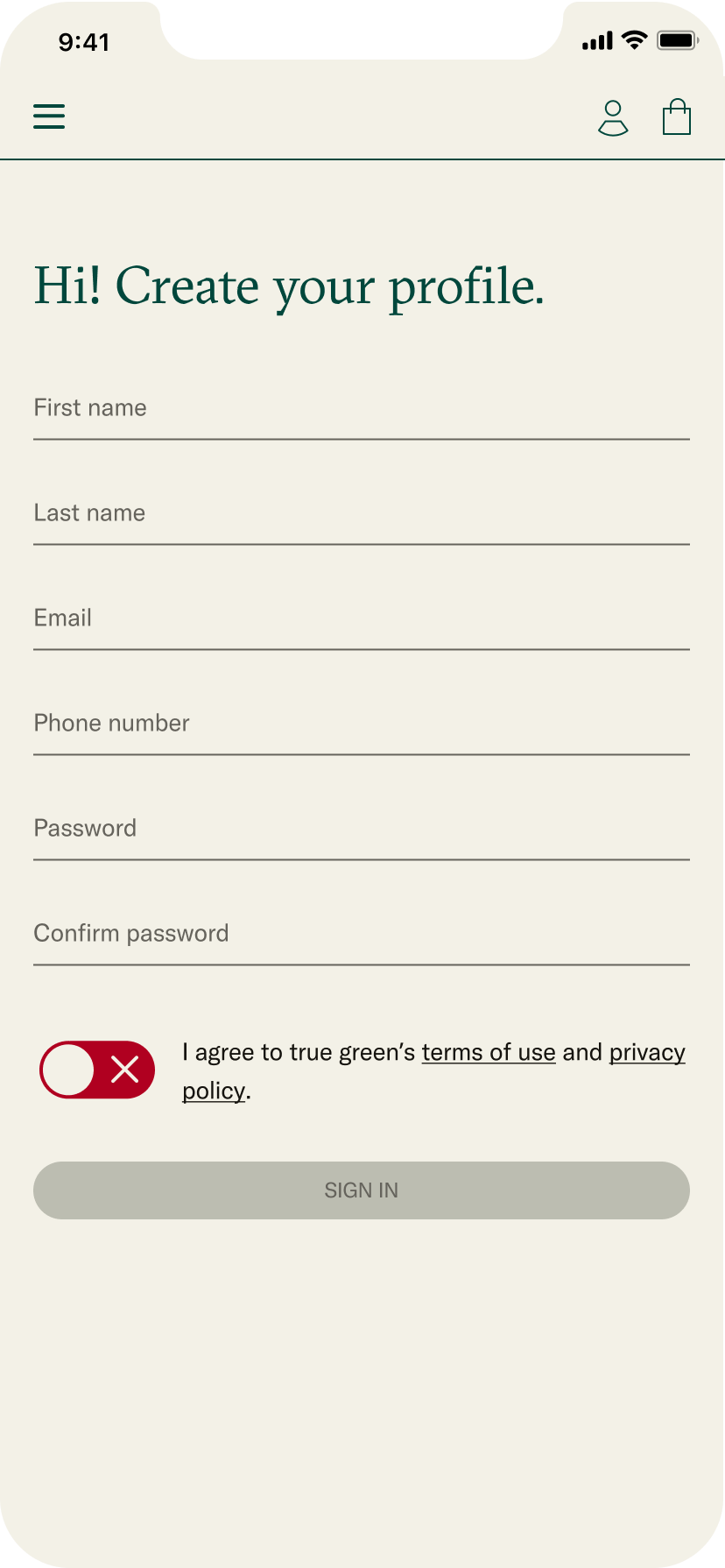Screen dimensions: 725x1568
Task: Open the shopping bag
Action: 677,117
